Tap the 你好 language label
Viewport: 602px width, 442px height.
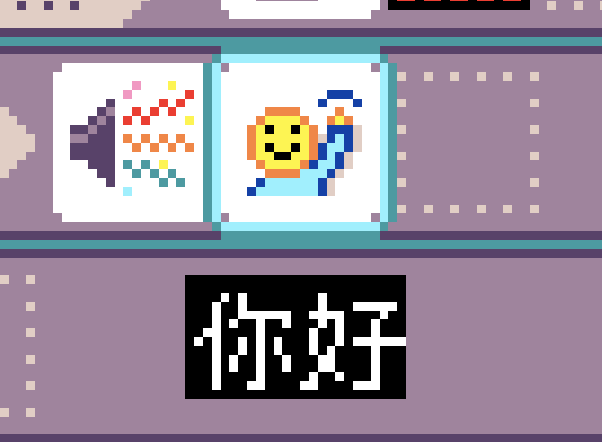coord(295,337)
